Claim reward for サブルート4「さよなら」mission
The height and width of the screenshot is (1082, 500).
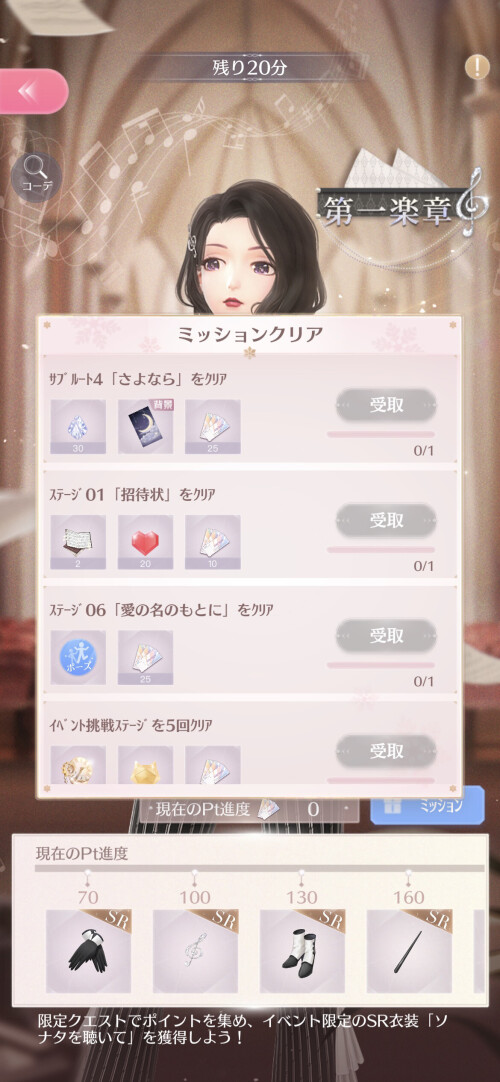pos(386,406)
